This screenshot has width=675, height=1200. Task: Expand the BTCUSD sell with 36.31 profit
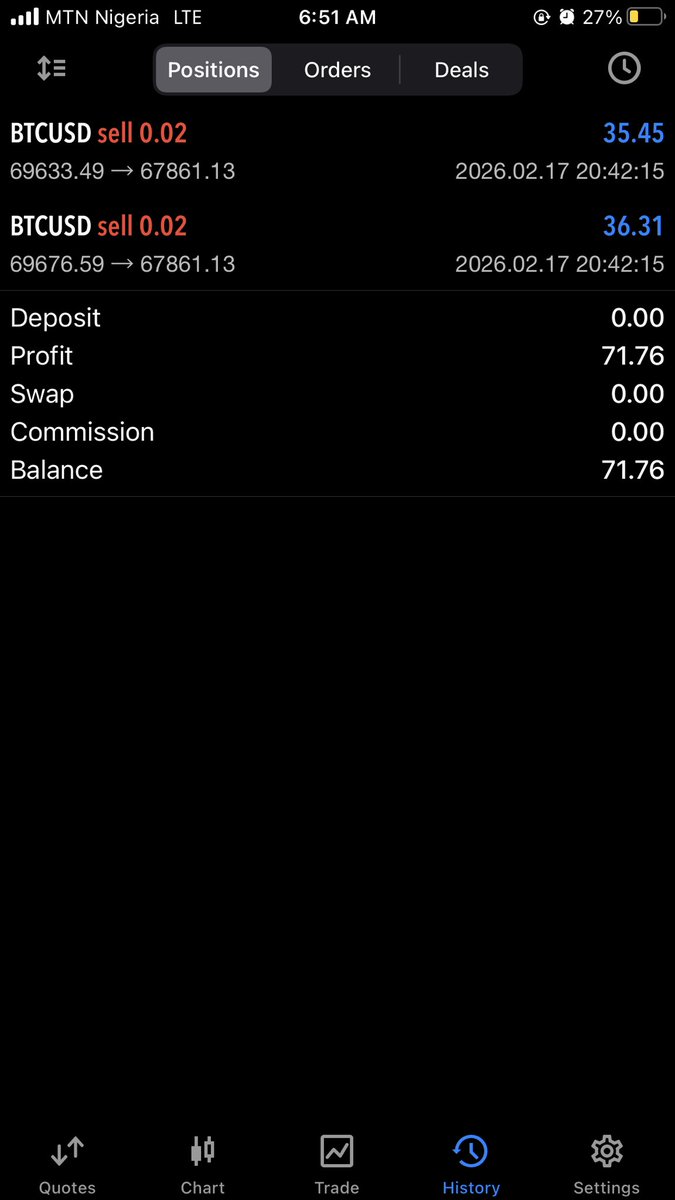[337, 244]
